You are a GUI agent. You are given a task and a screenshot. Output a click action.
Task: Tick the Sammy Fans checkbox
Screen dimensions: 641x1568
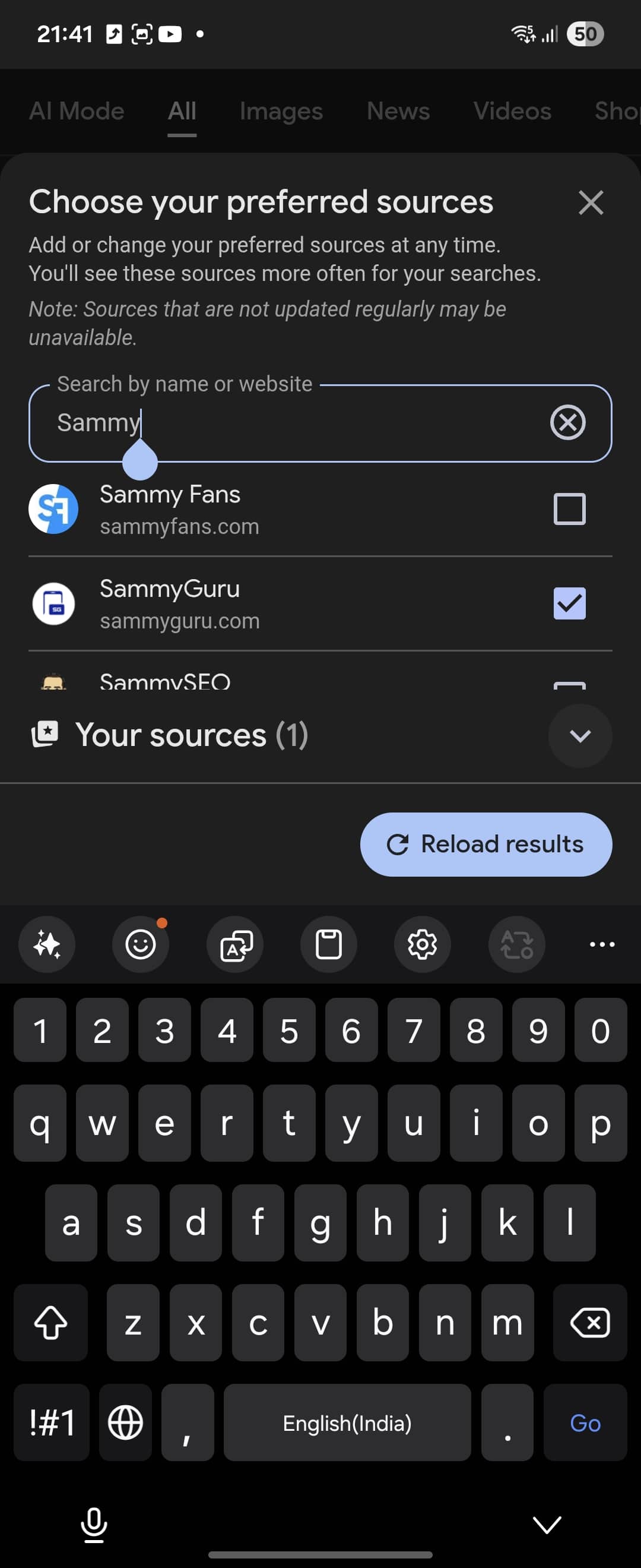tap(569, 509)
